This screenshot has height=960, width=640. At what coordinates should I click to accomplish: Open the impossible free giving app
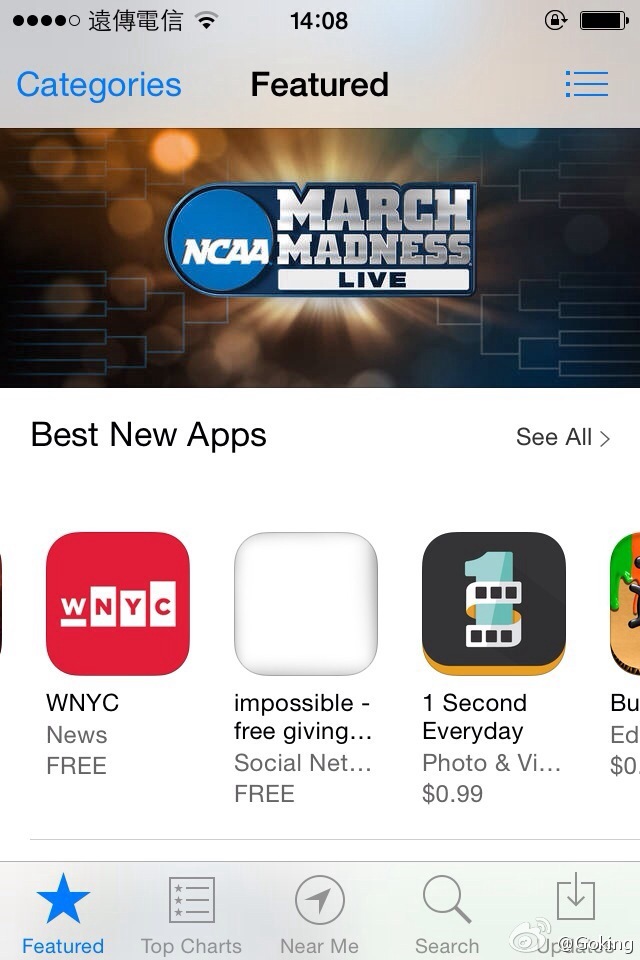[x=305, y=603]
